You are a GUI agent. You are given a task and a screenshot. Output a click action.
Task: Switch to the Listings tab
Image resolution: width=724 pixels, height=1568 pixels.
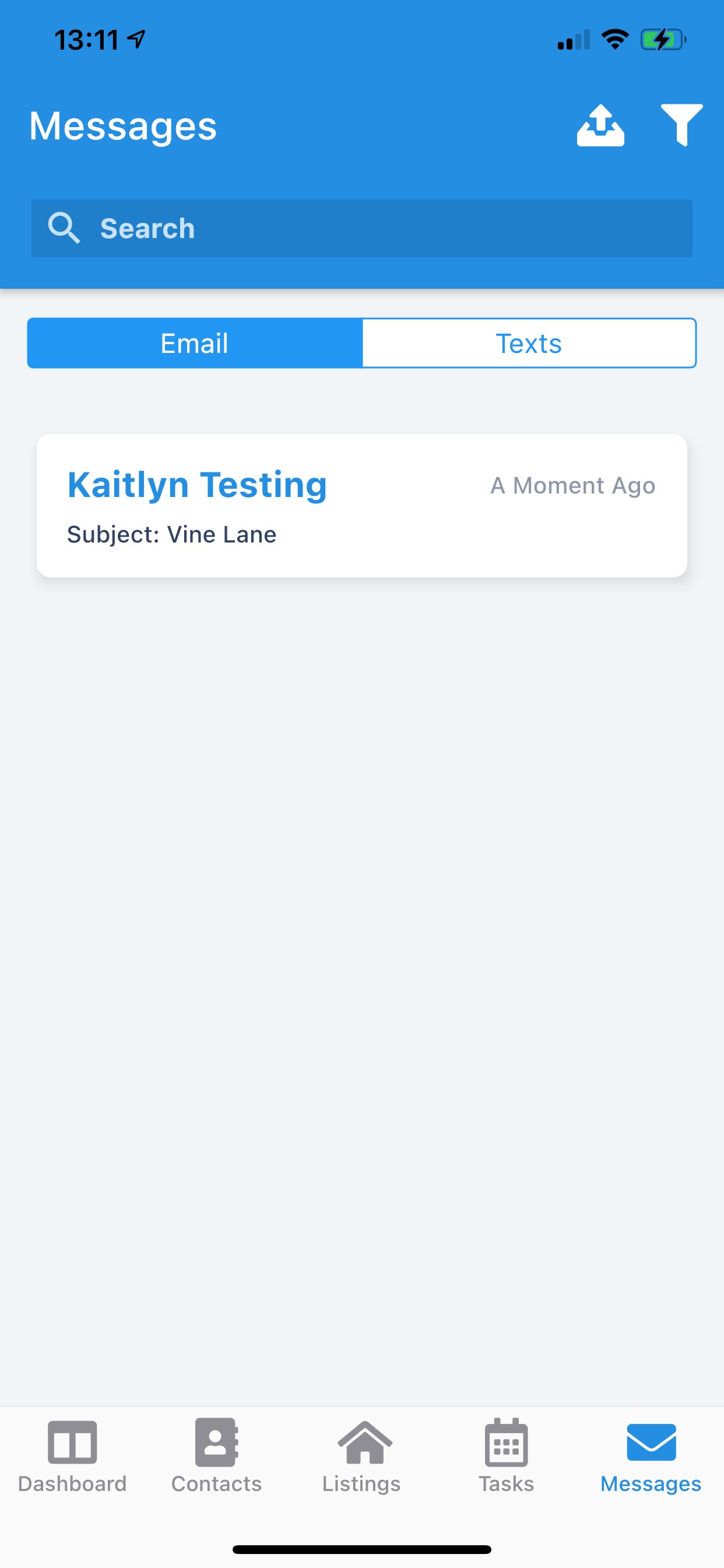point(361,1457)
